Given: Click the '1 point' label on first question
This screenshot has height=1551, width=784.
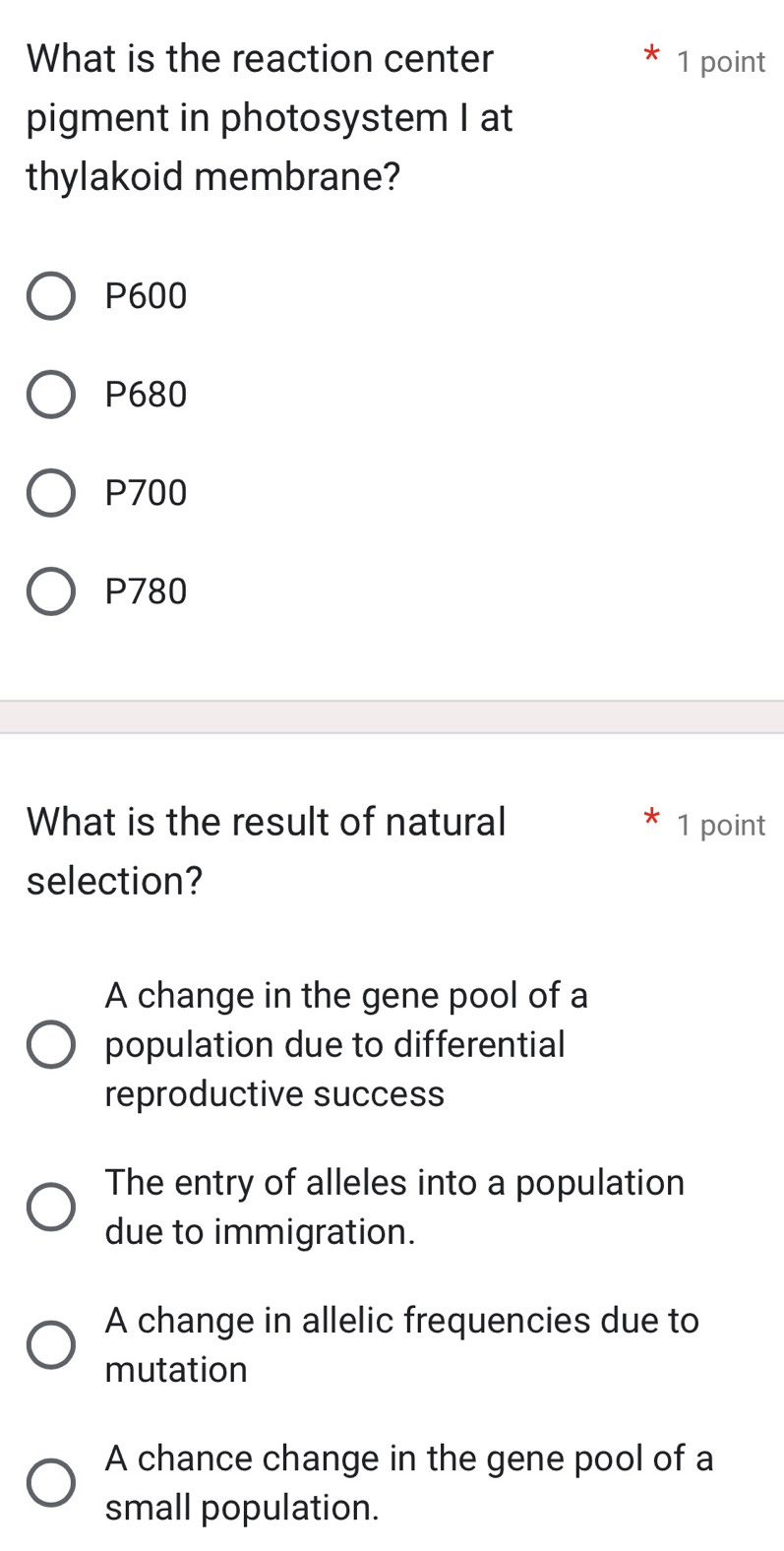Looking at the screenshot, I should pyautogui.click(x=721, y=61).
